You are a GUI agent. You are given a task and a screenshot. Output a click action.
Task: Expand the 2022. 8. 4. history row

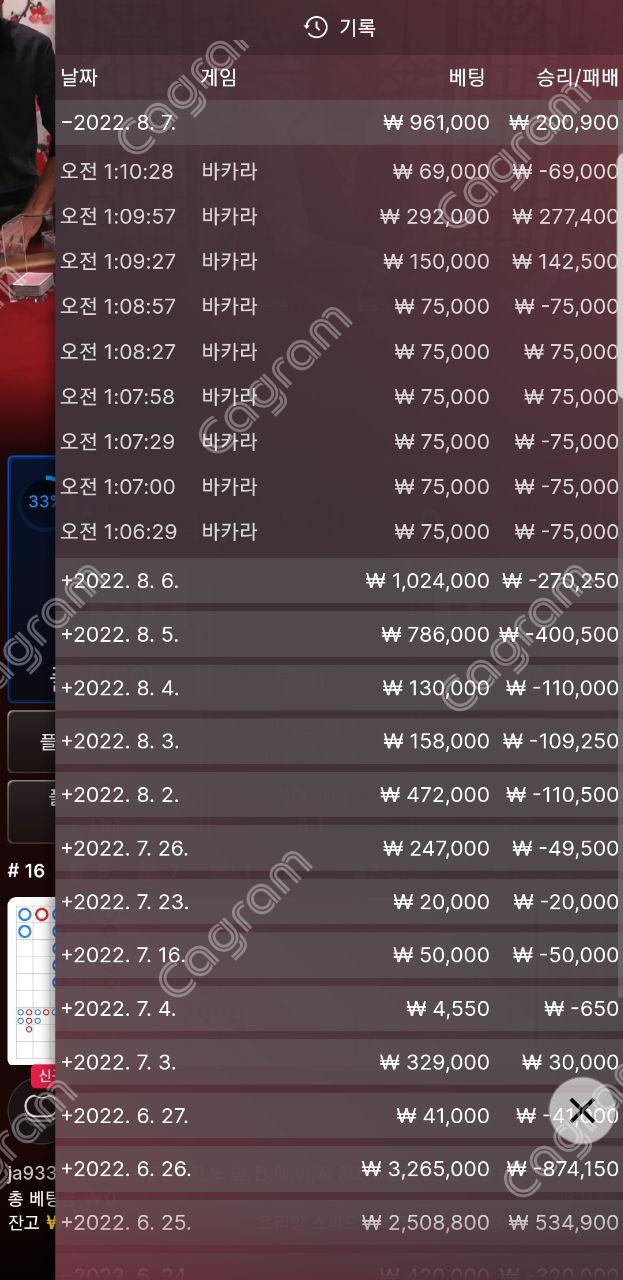[x=120, y=688]
